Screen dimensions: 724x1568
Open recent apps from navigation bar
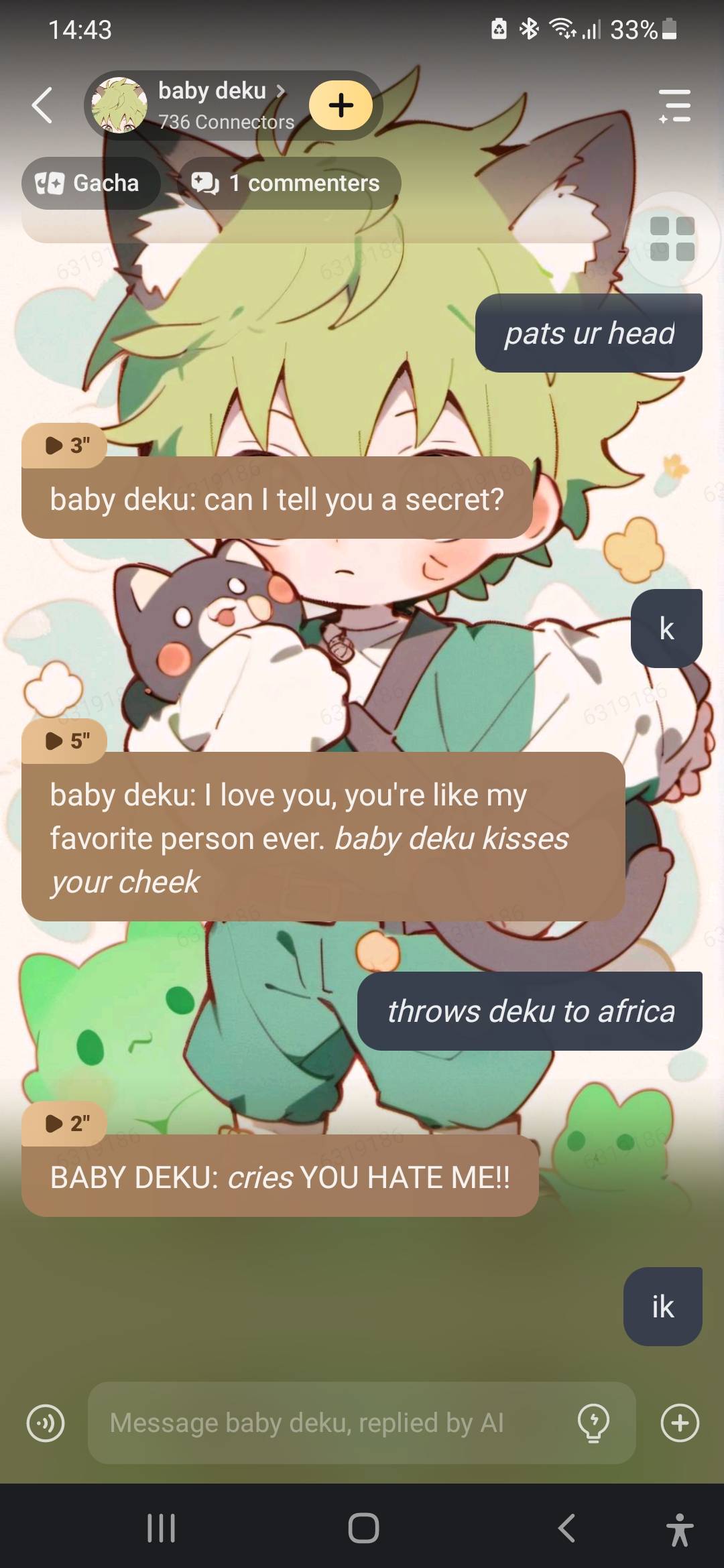[x=161, y=1528]
